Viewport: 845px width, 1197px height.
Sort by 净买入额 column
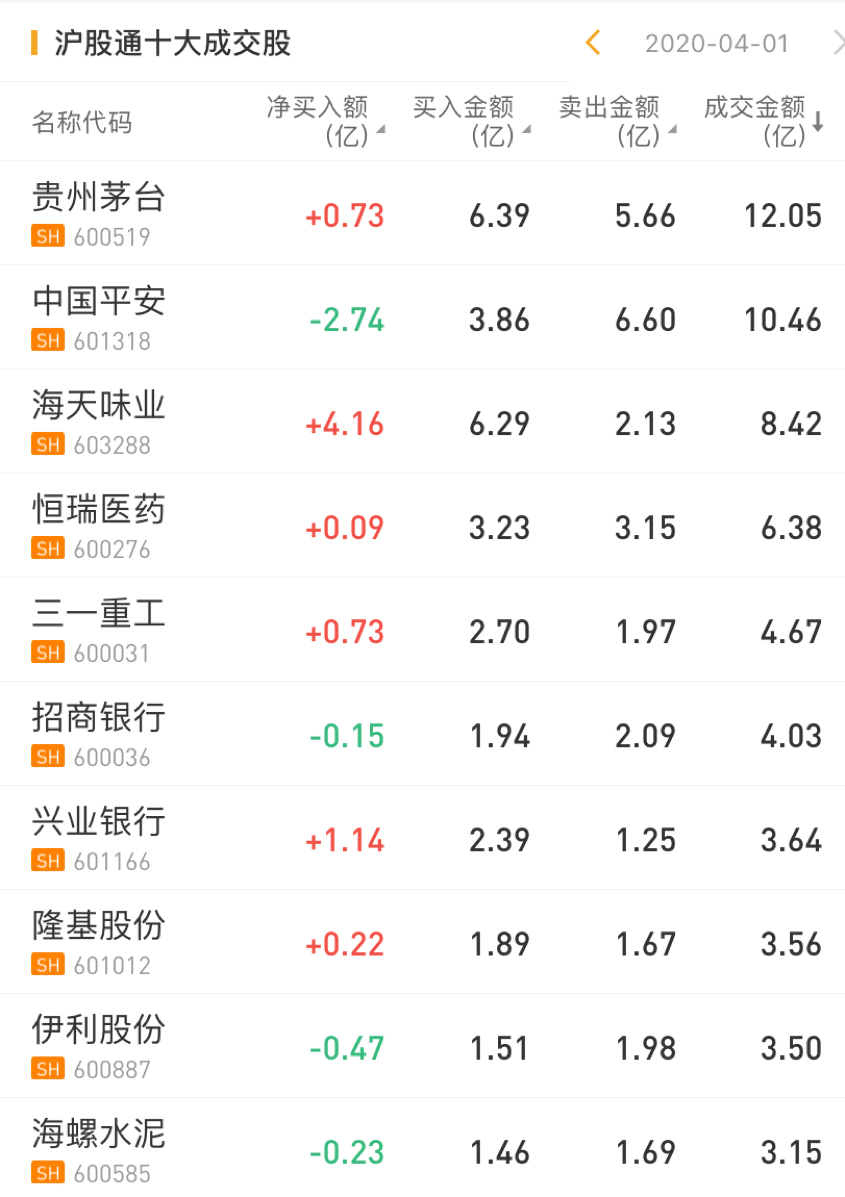click(325, 121)
